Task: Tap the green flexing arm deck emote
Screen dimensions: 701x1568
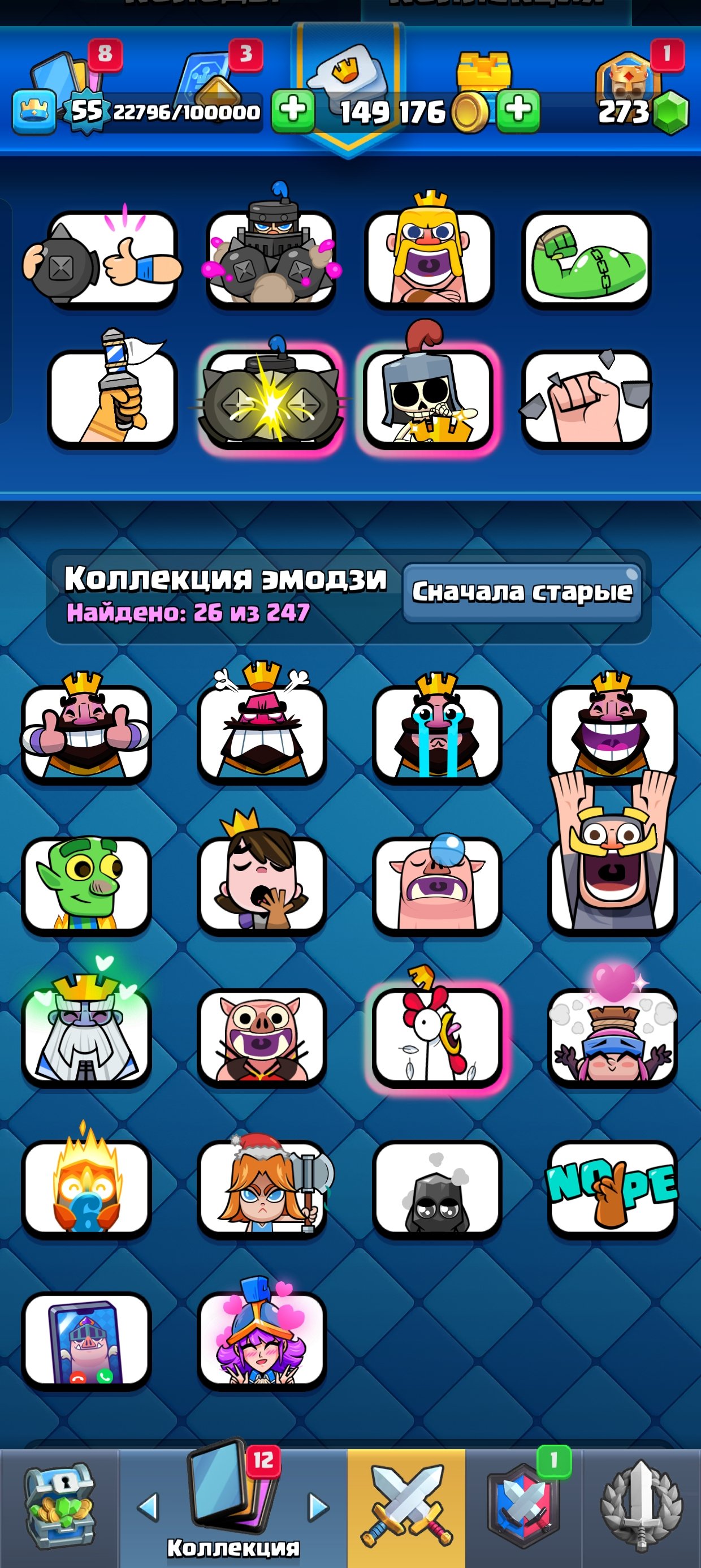Action: pyautogui.click(x=586, y=259)
